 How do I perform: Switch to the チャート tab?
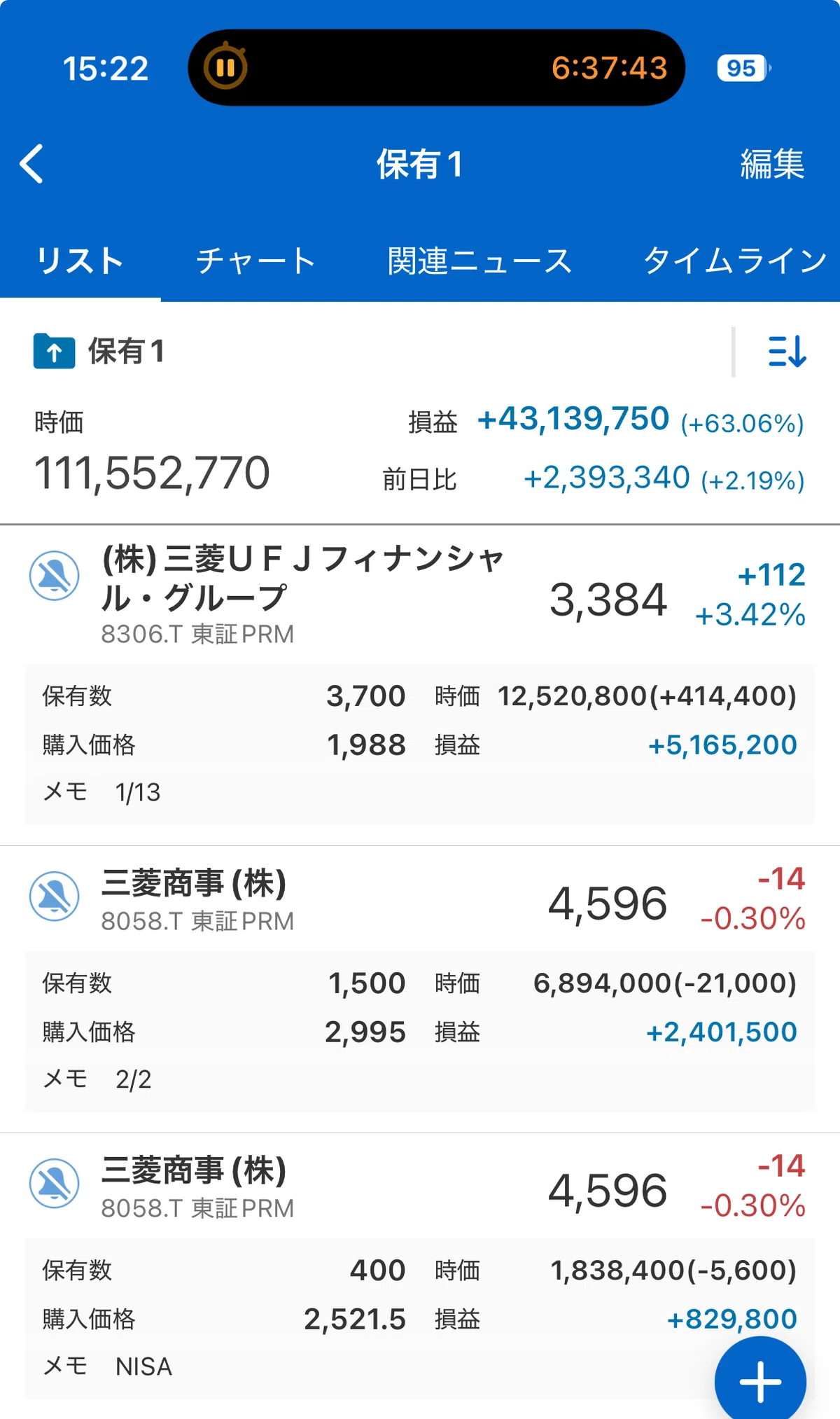coord(255,261)
